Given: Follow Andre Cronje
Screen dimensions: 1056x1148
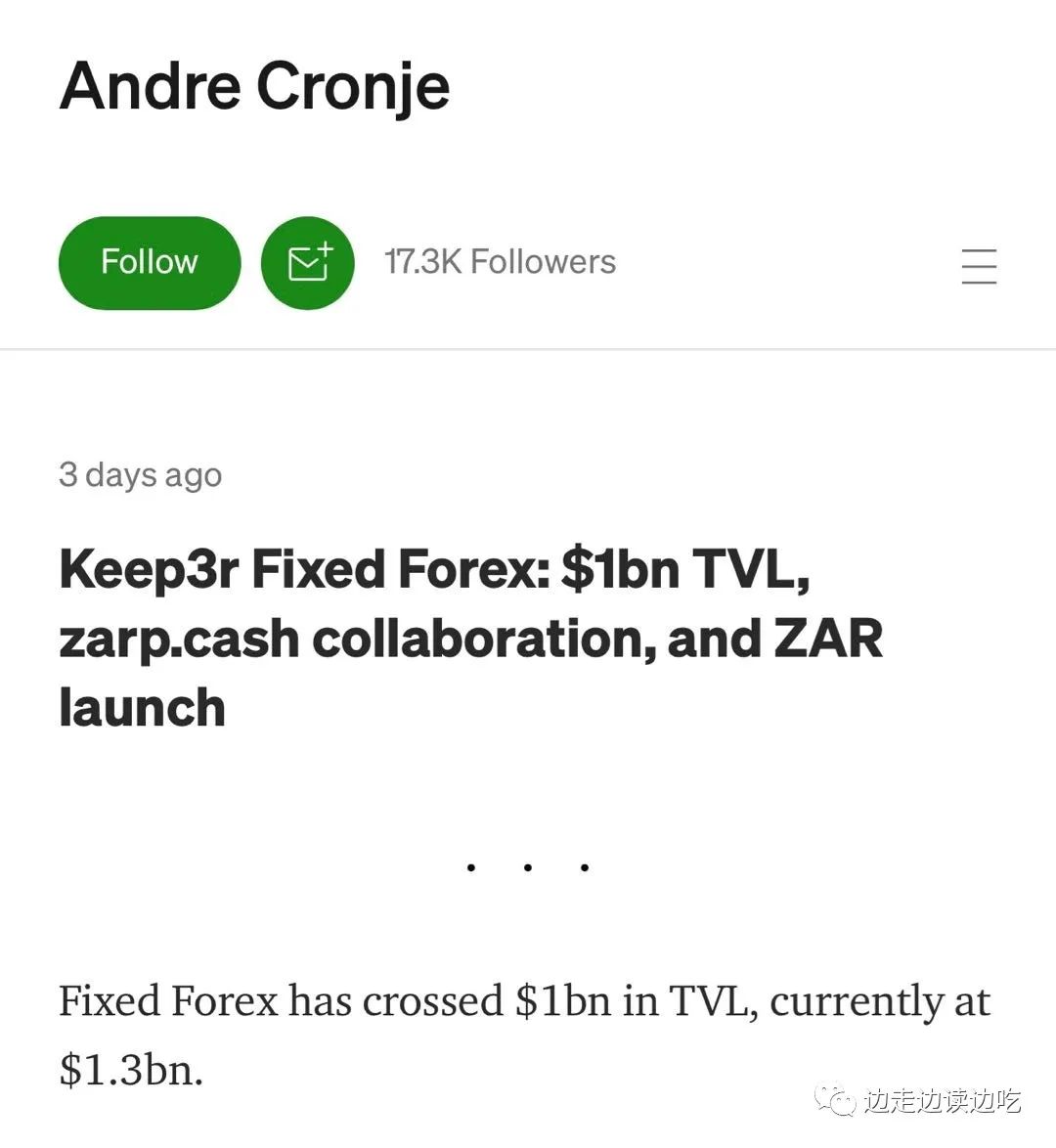Looking at the screenshot, I should click(x=150, y=262).
